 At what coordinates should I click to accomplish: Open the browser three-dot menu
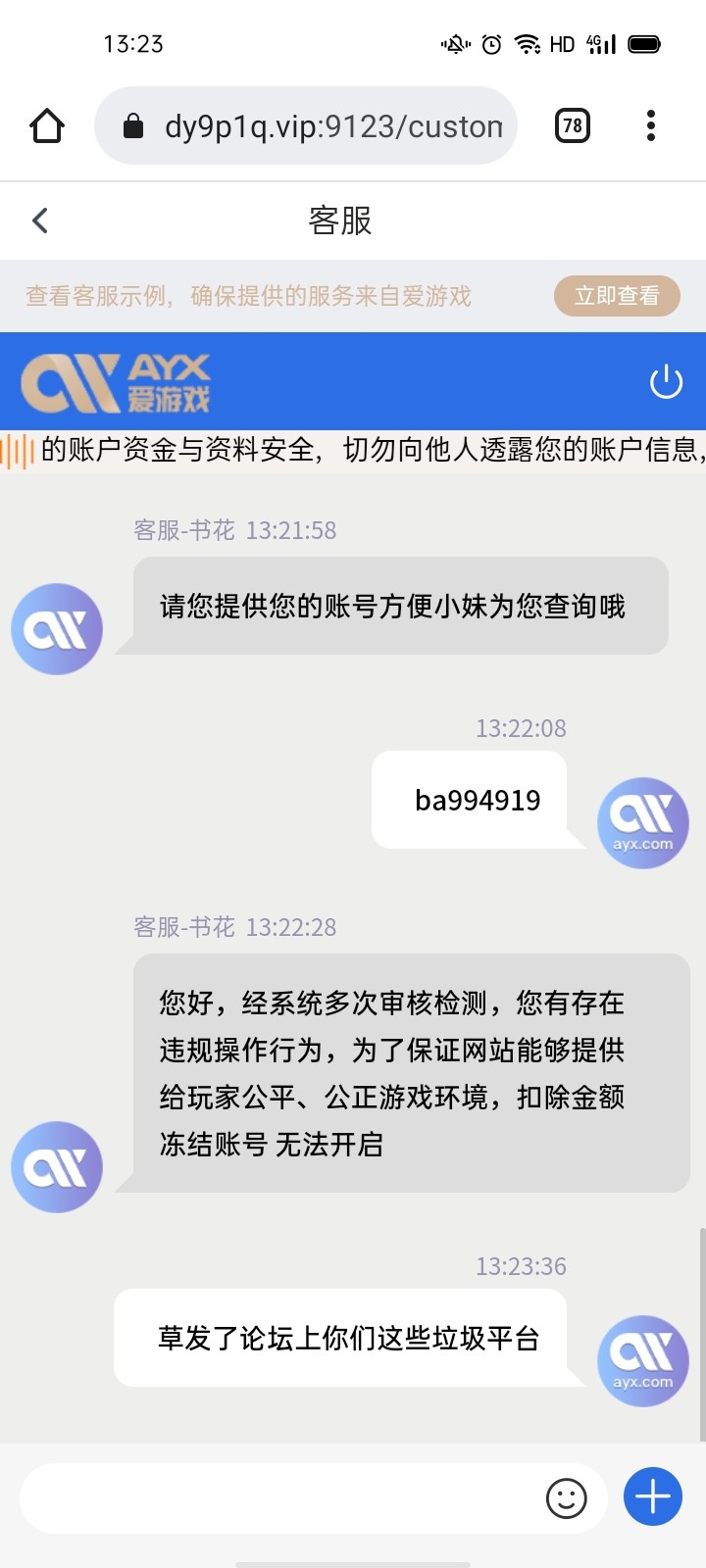(x=650, y=125)
